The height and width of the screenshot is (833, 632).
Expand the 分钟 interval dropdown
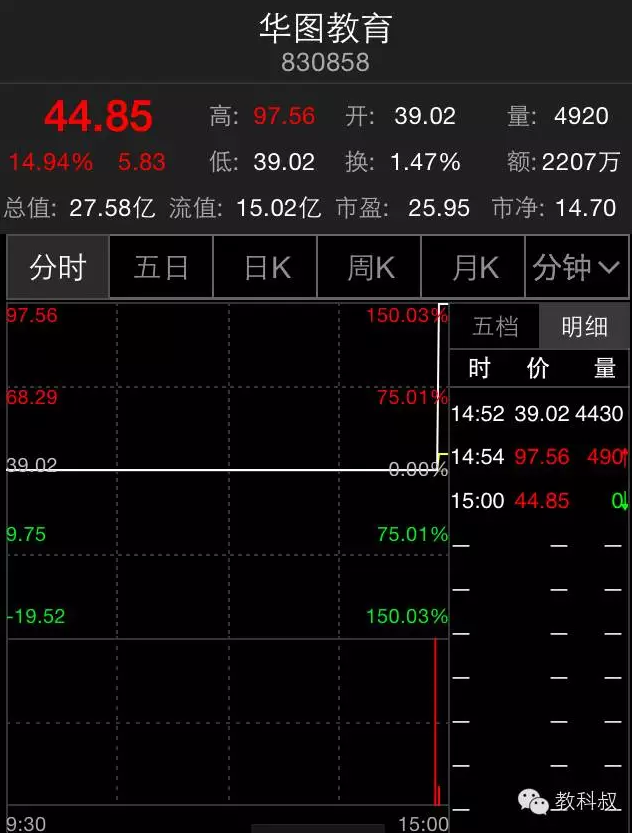pos(577,268)
